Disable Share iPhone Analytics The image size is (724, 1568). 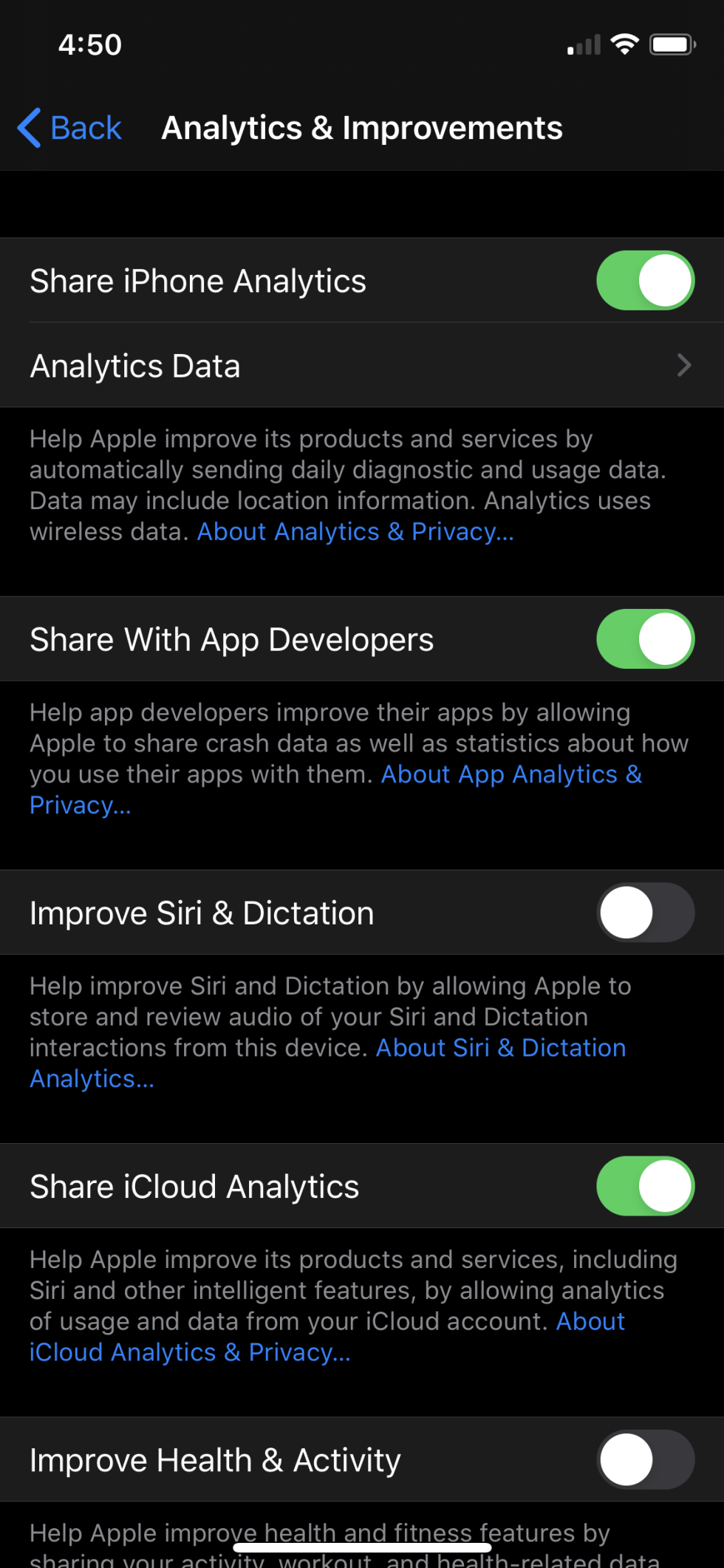pyautogui.click(x=645, y=280)
